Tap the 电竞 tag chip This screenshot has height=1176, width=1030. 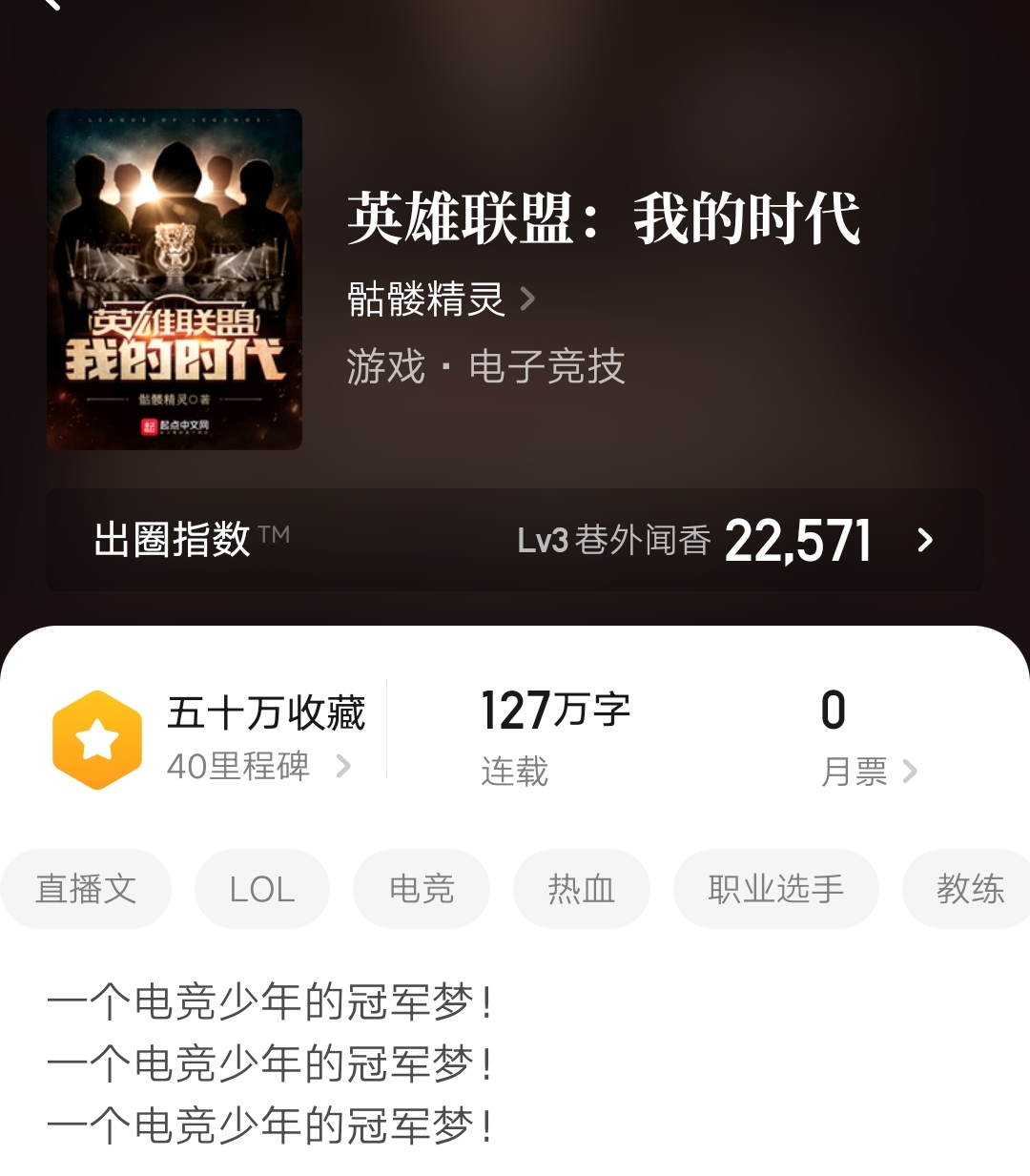421,889
